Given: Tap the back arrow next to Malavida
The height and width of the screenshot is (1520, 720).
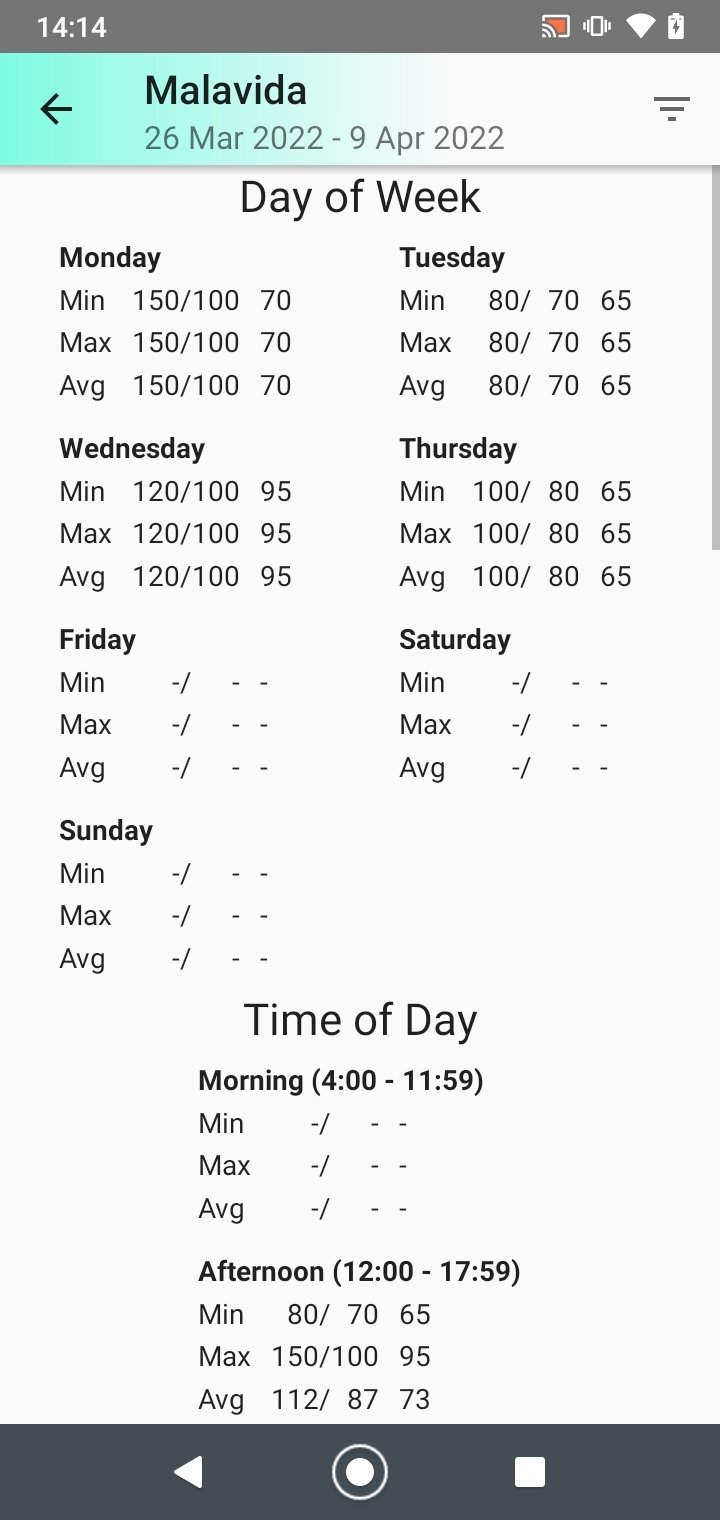Looking at the screenshot, I should coord(56,109).
